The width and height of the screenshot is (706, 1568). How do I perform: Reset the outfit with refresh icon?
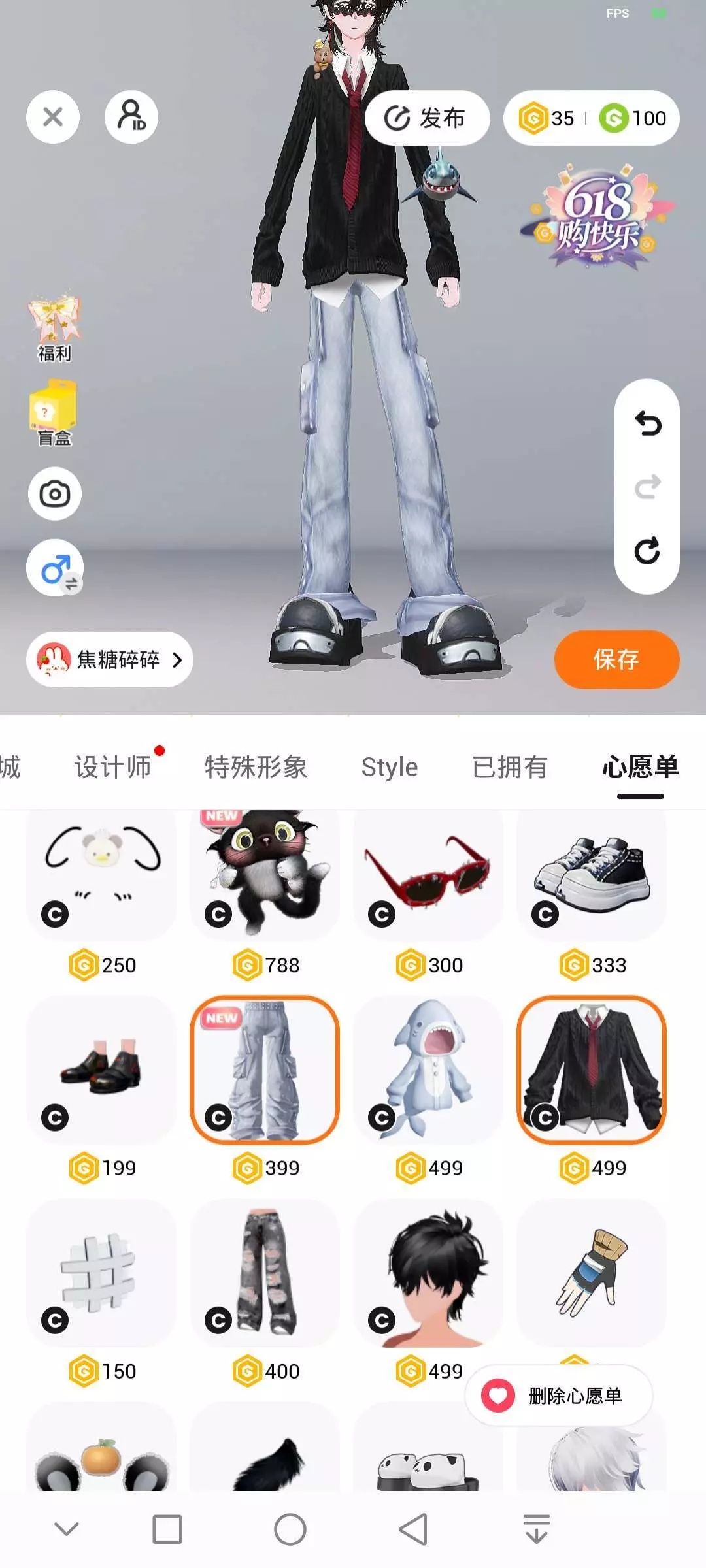point(647,551)
